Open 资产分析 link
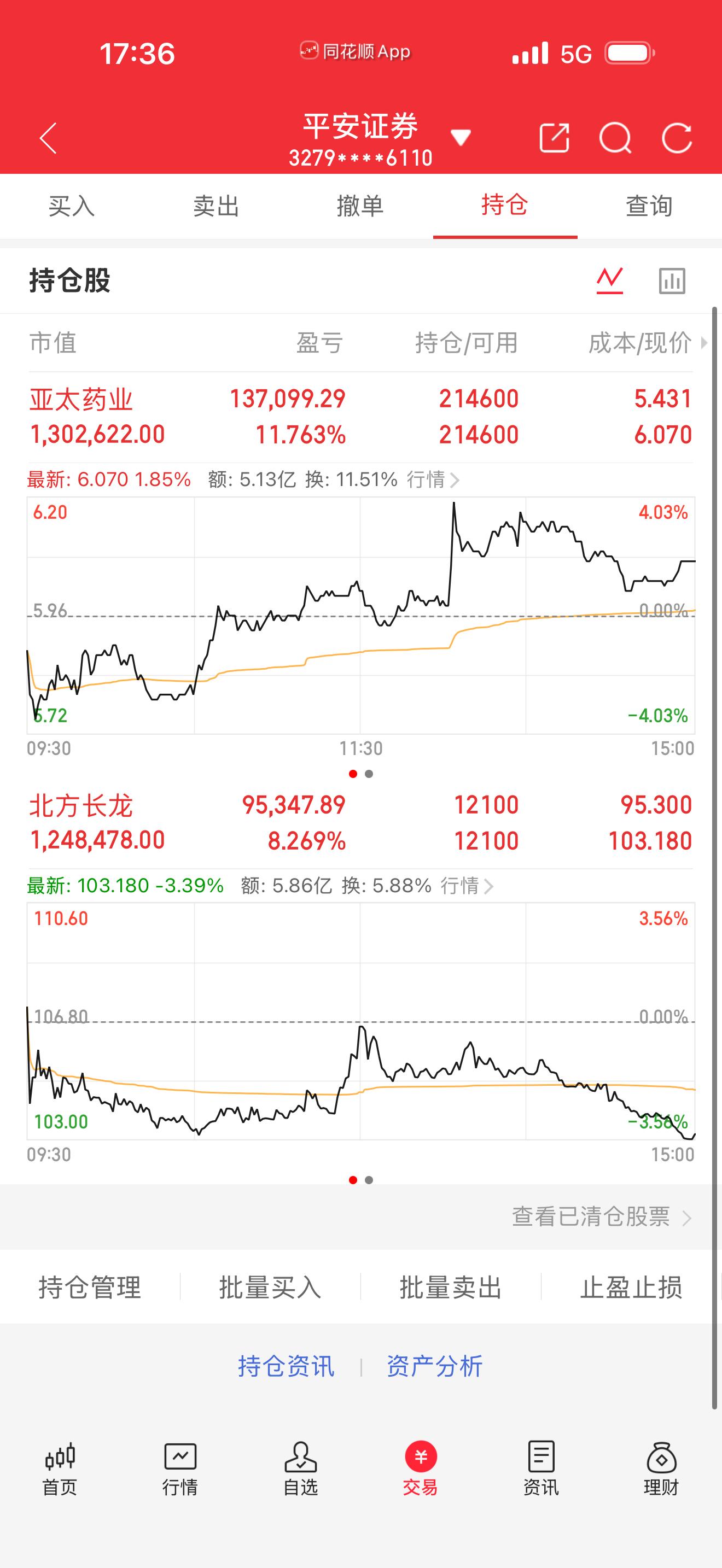Image resolution: width=722 pixels, height=1568 pixels. click(x=435, y=1366)
